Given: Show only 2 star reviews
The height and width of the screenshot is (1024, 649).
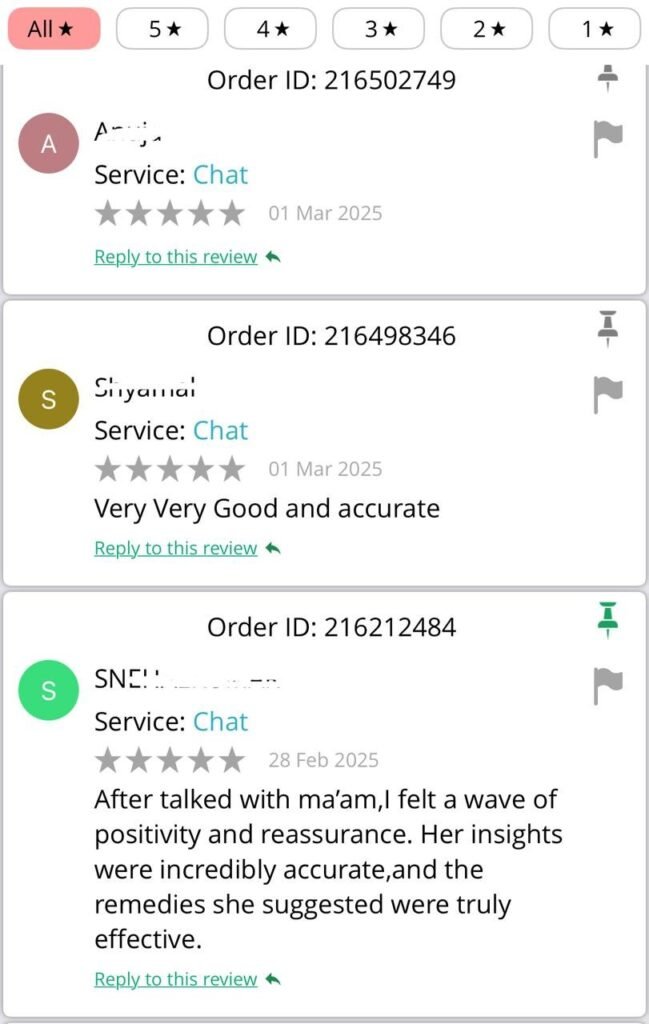Looking at the screenshot, I should [486, 29].
